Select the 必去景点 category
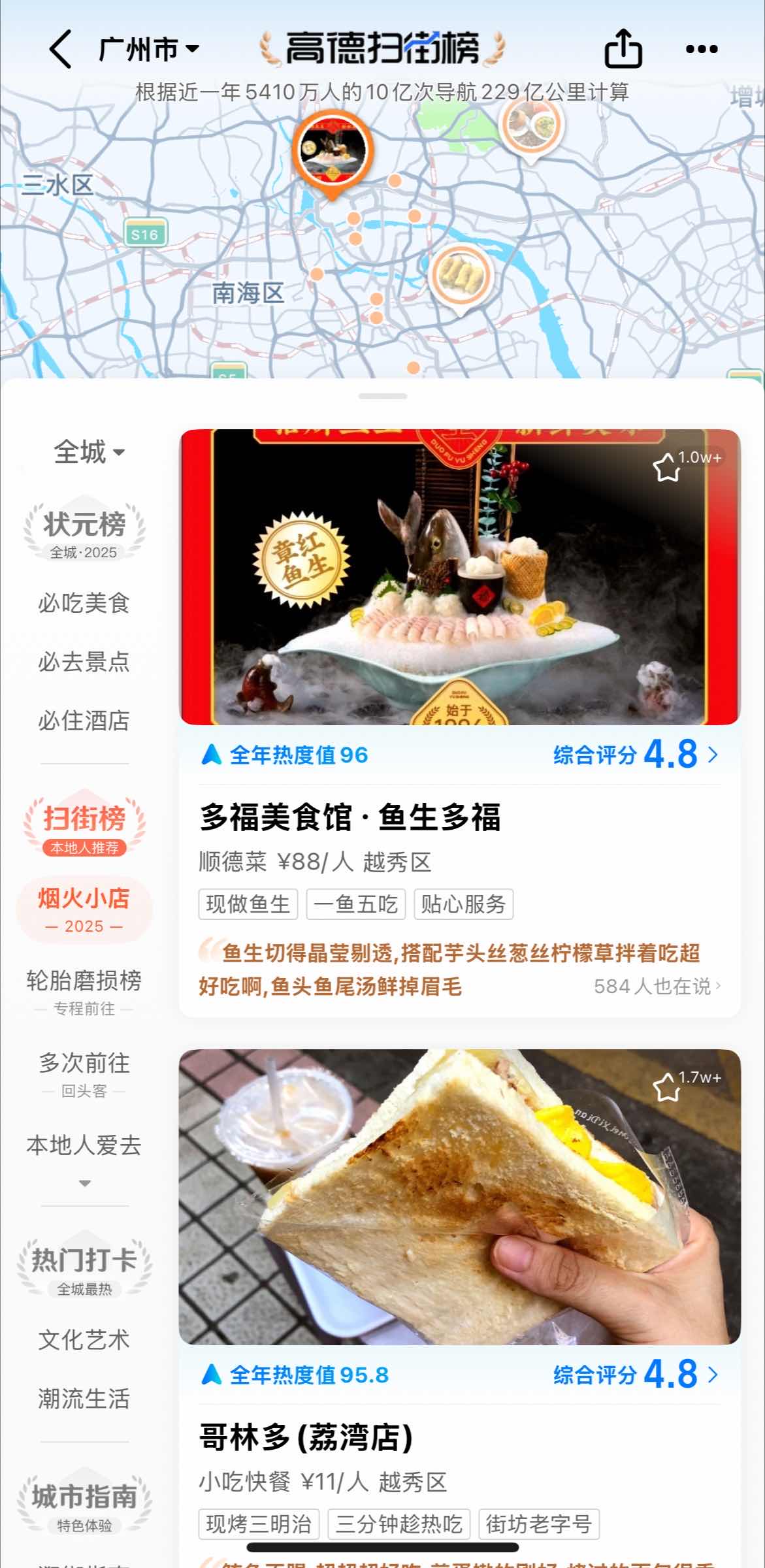Image resolution: width=765 pixels, height=1568 pixels. click(84, 662)
